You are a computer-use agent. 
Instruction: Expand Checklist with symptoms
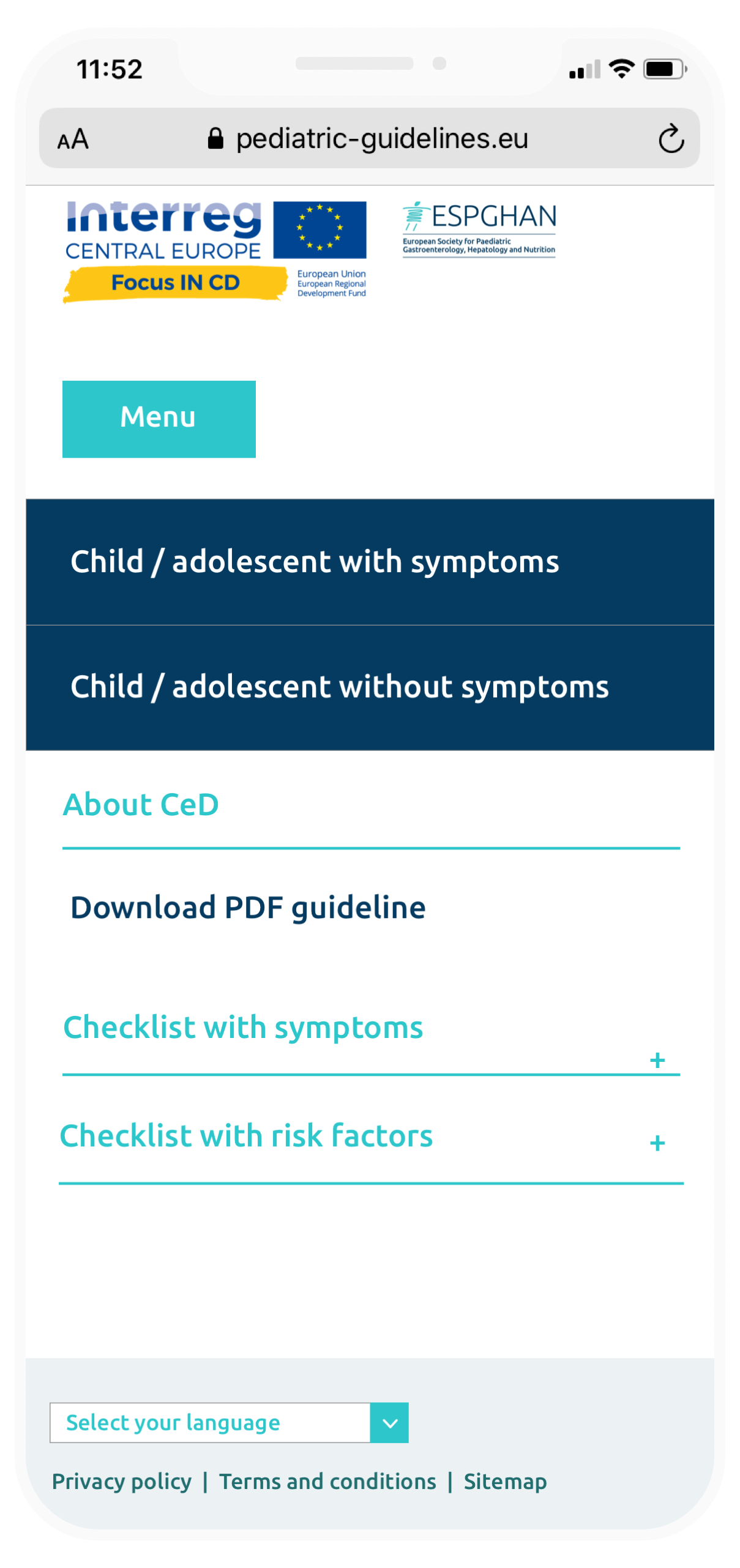[657, 1060]
